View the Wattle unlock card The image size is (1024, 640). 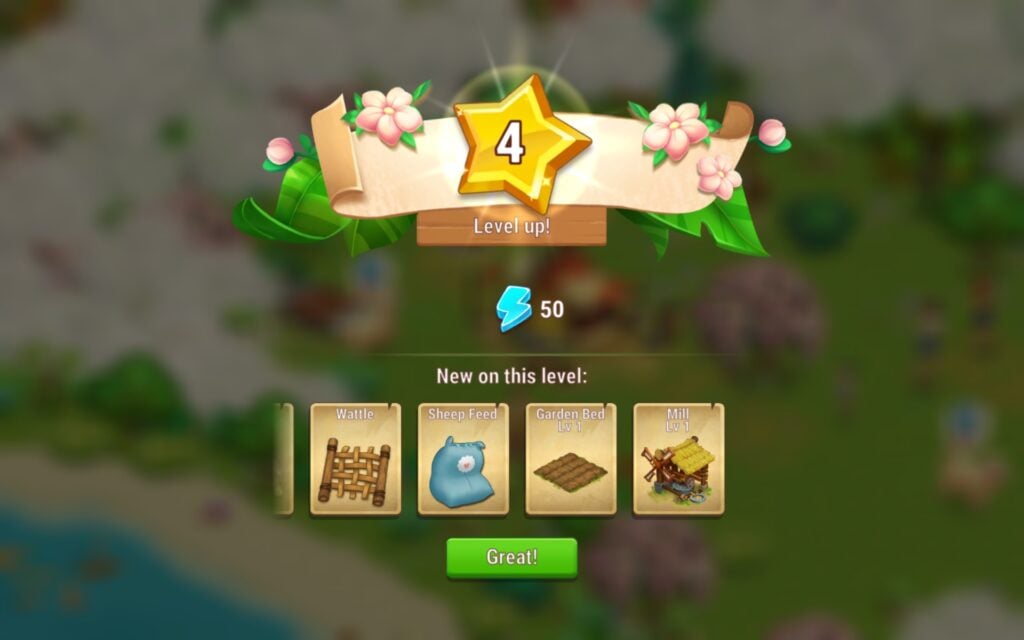(x=355, y=460)
